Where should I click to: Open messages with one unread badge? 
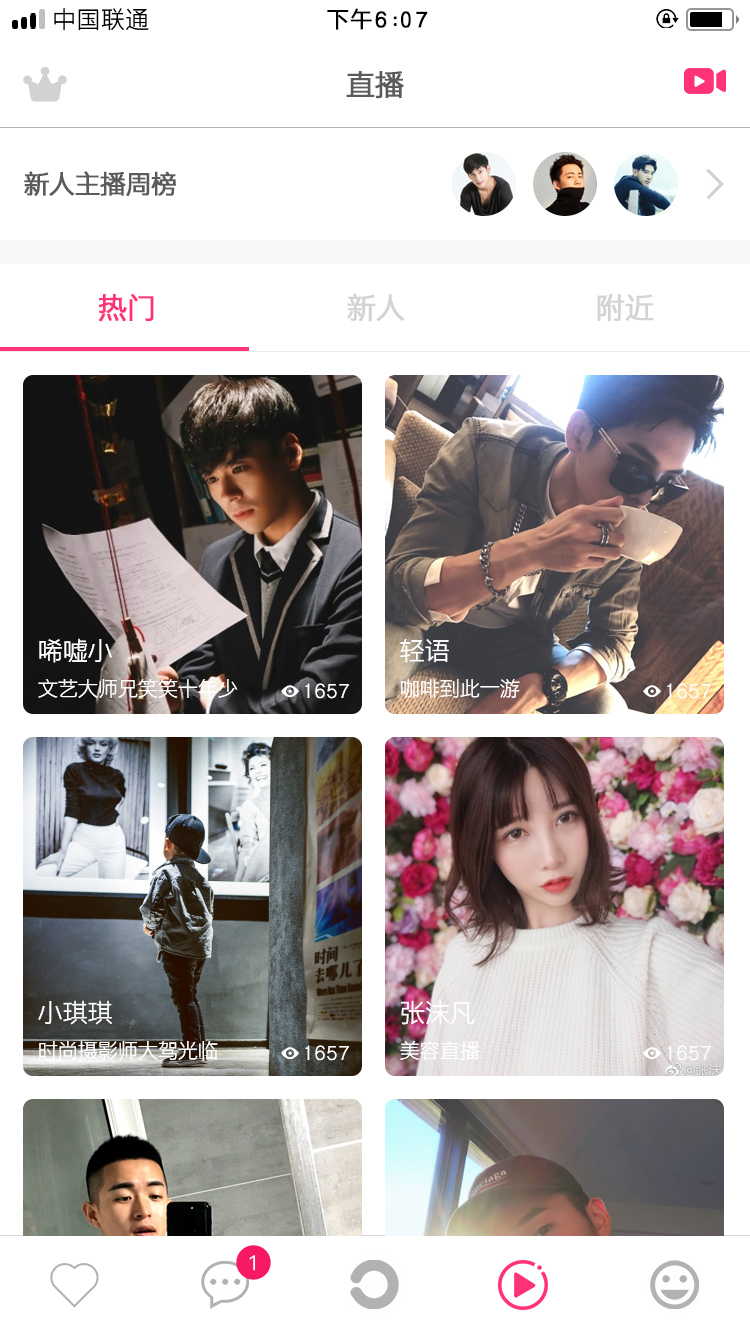pos(226,1285)
